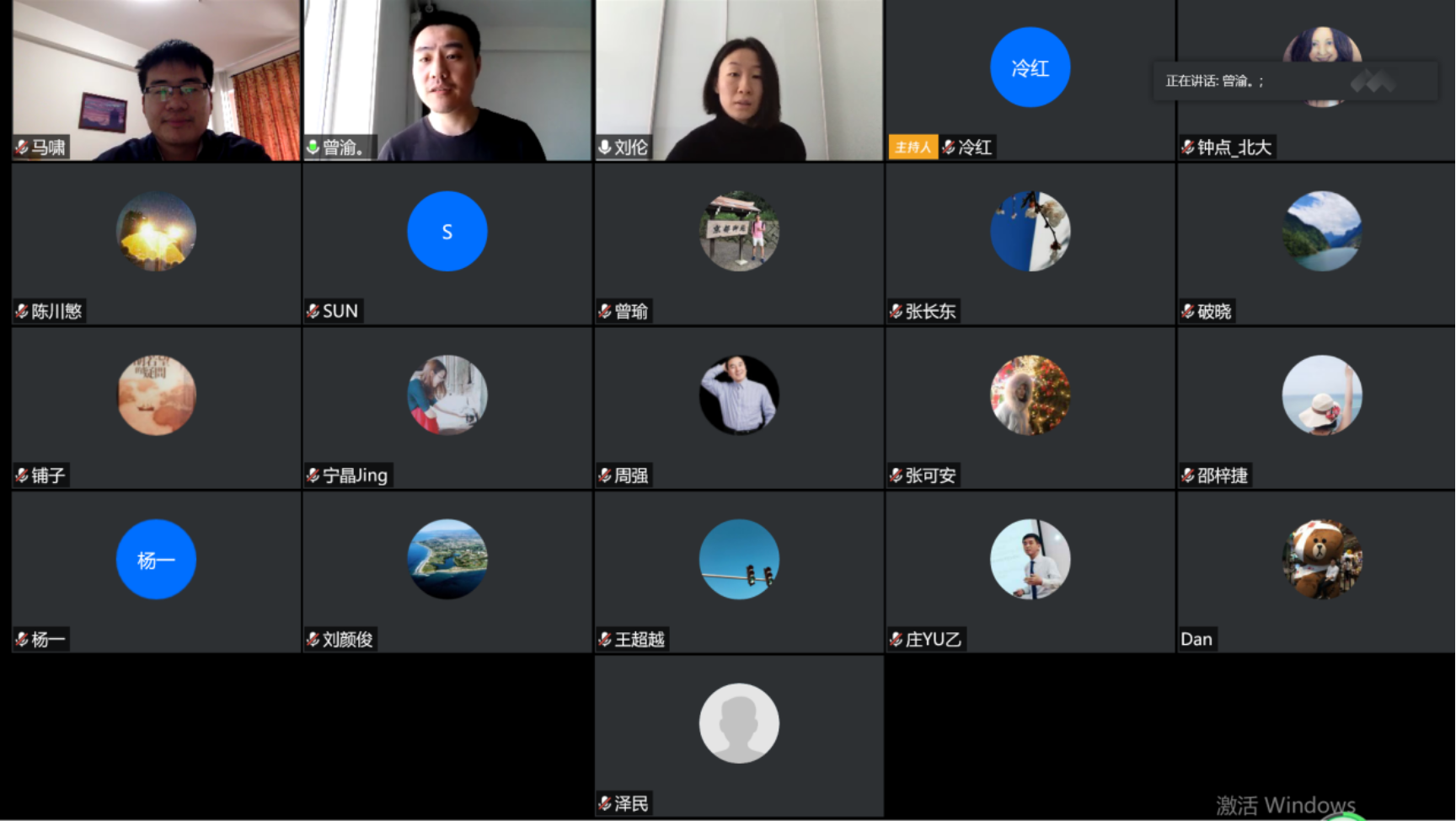Open 刘伦's video tile
Screen dimensions: 1456x821
pyautogui.click(x=739, y=80)
